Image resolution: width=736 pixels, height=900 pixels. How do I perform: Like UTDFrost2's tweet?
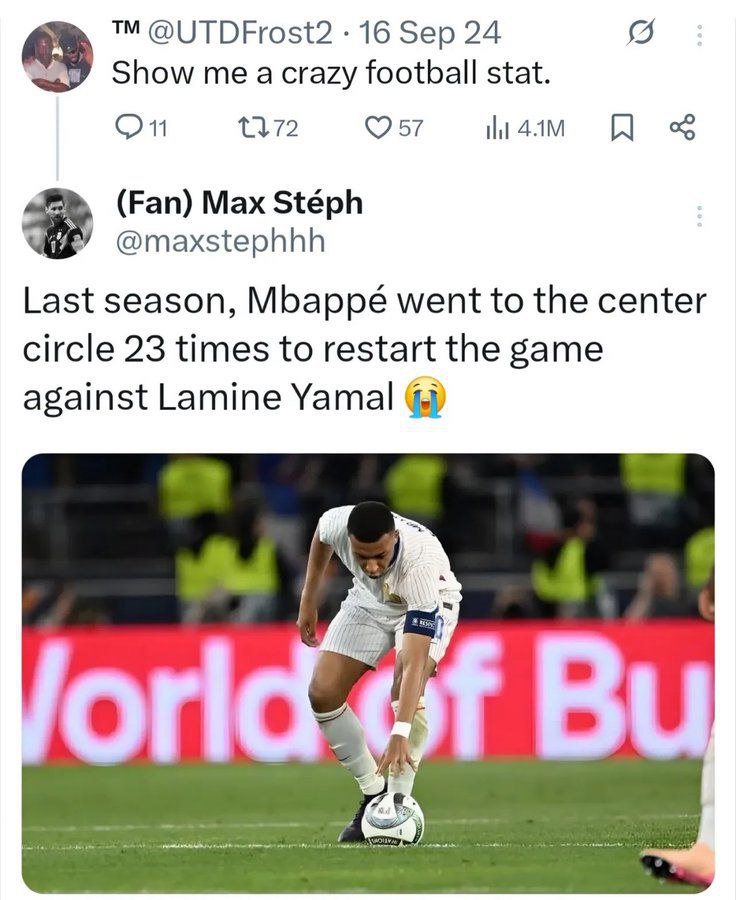click(378, 127)
